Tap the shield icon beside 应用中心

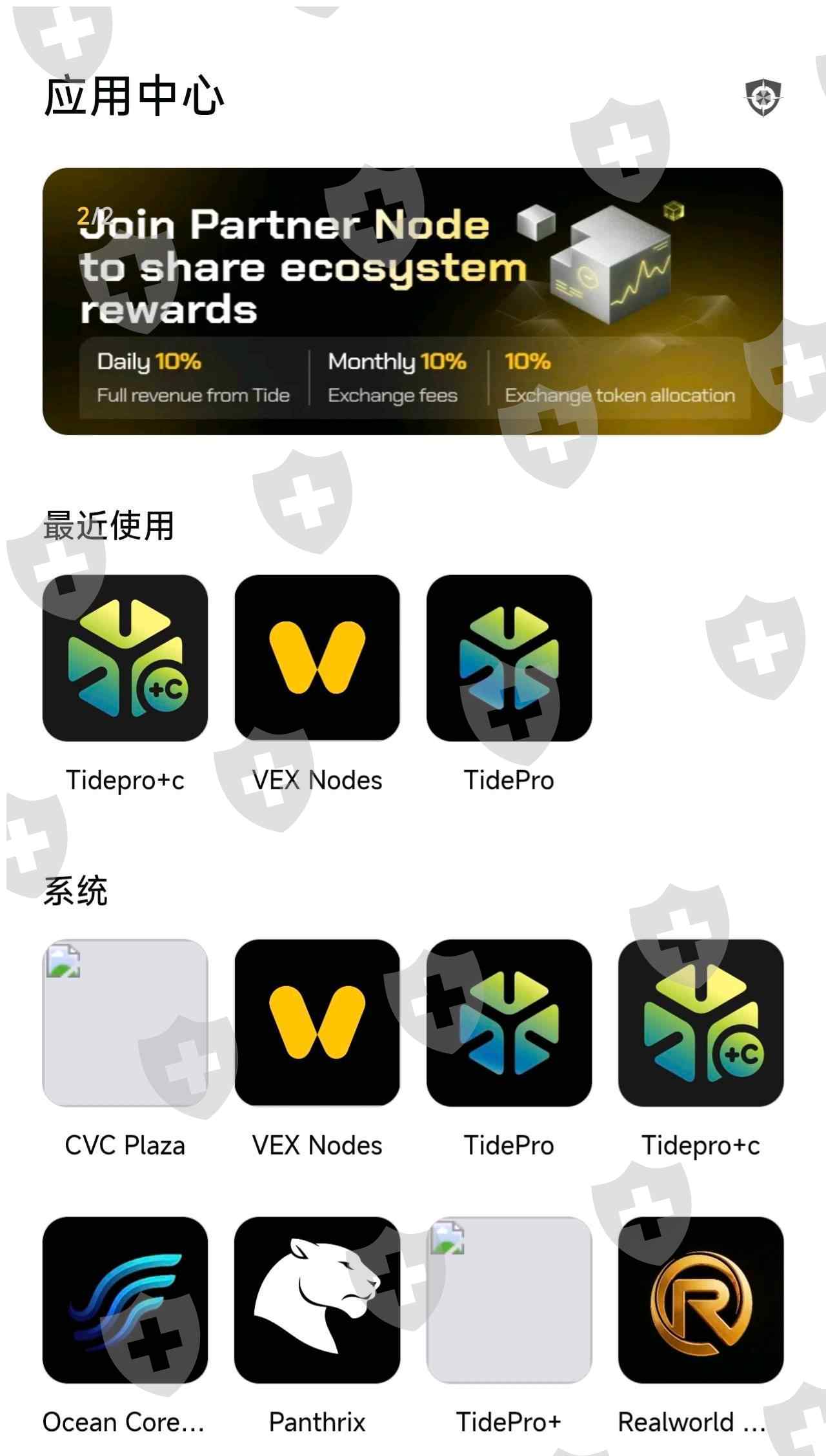[x=763, y=97]
